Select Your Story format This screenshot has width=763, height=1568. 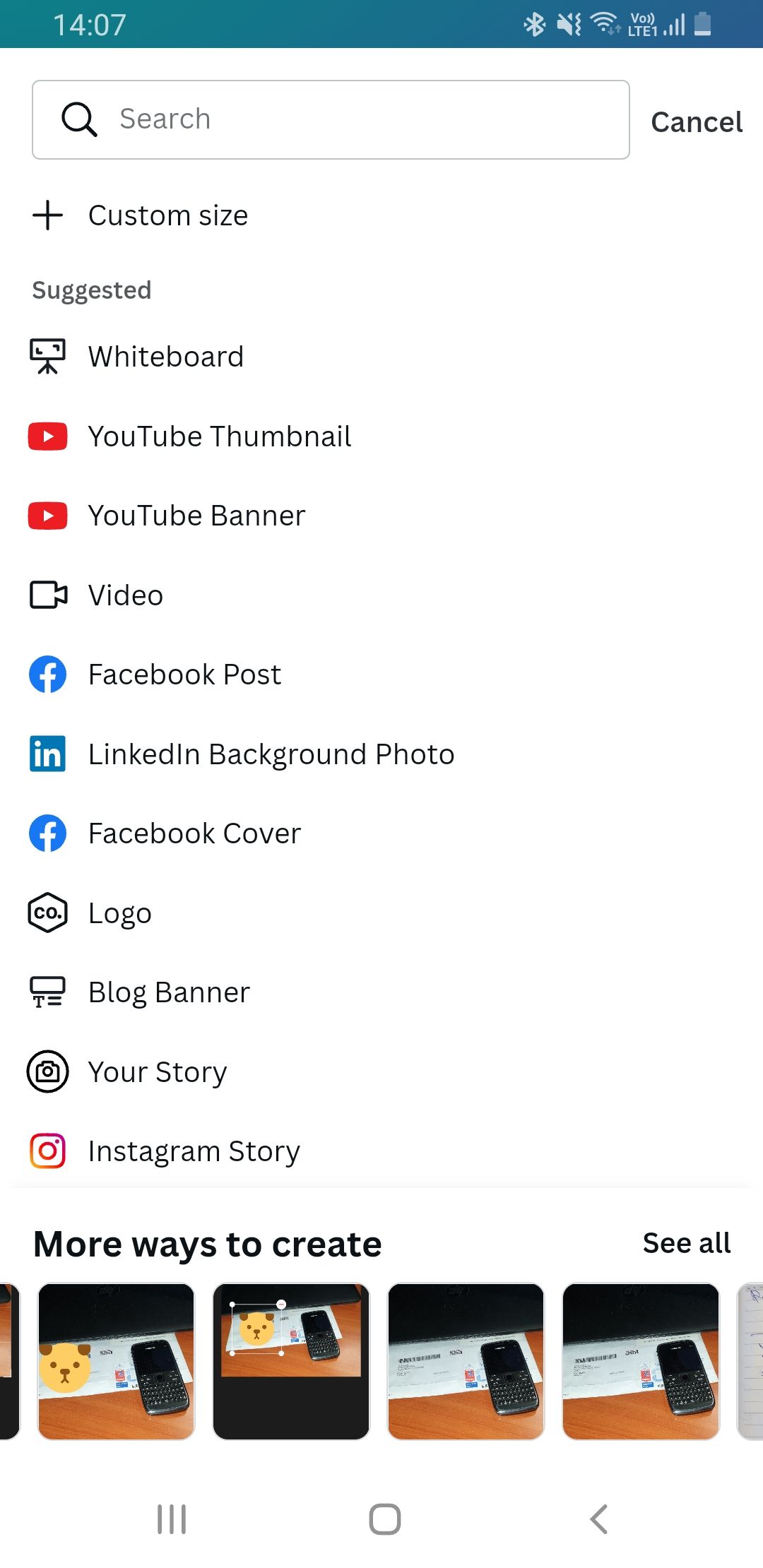point(157,1072)
